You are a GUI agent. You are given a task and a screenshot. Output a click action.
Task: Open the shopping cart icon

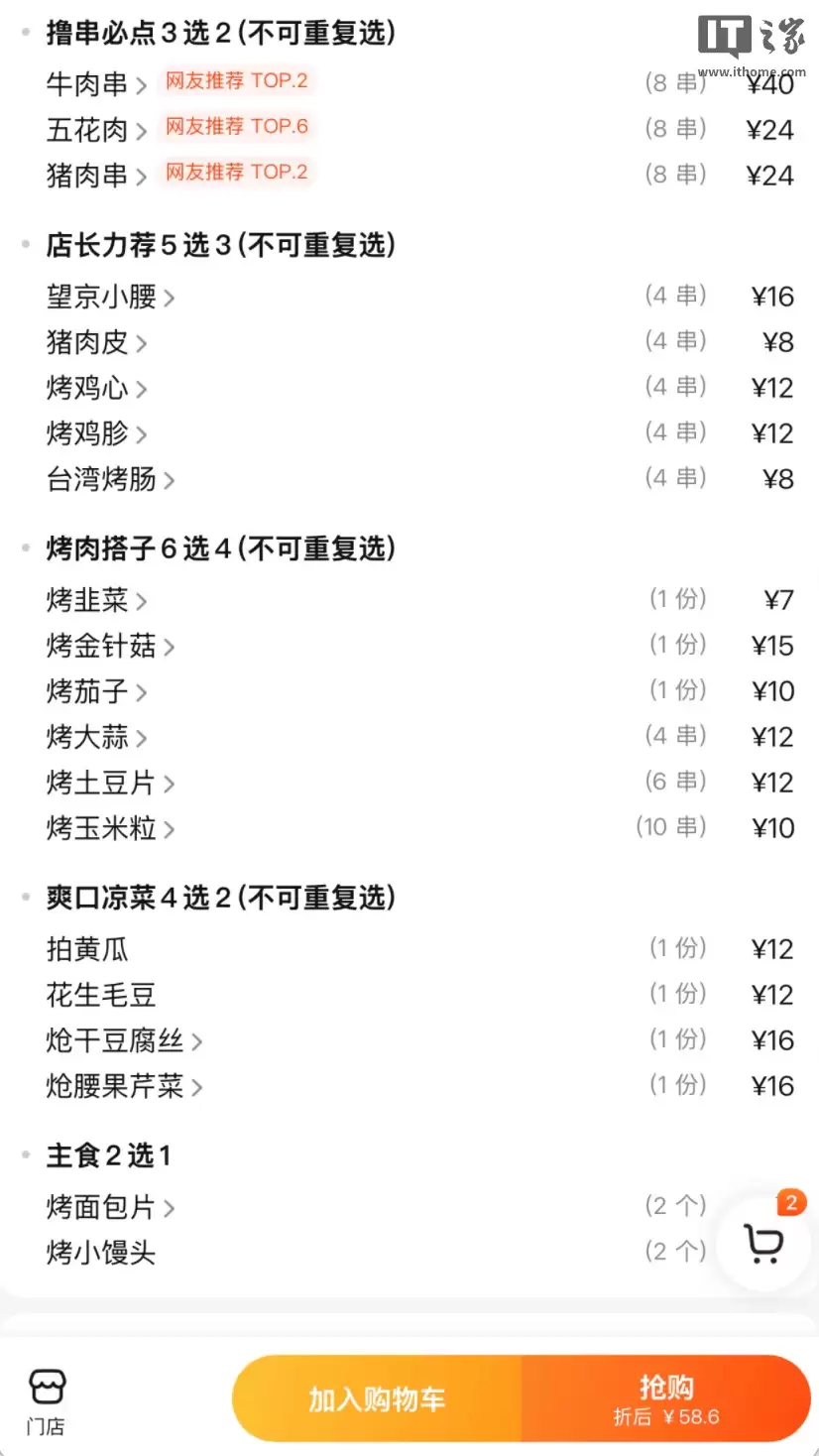tap(761, 1245)
